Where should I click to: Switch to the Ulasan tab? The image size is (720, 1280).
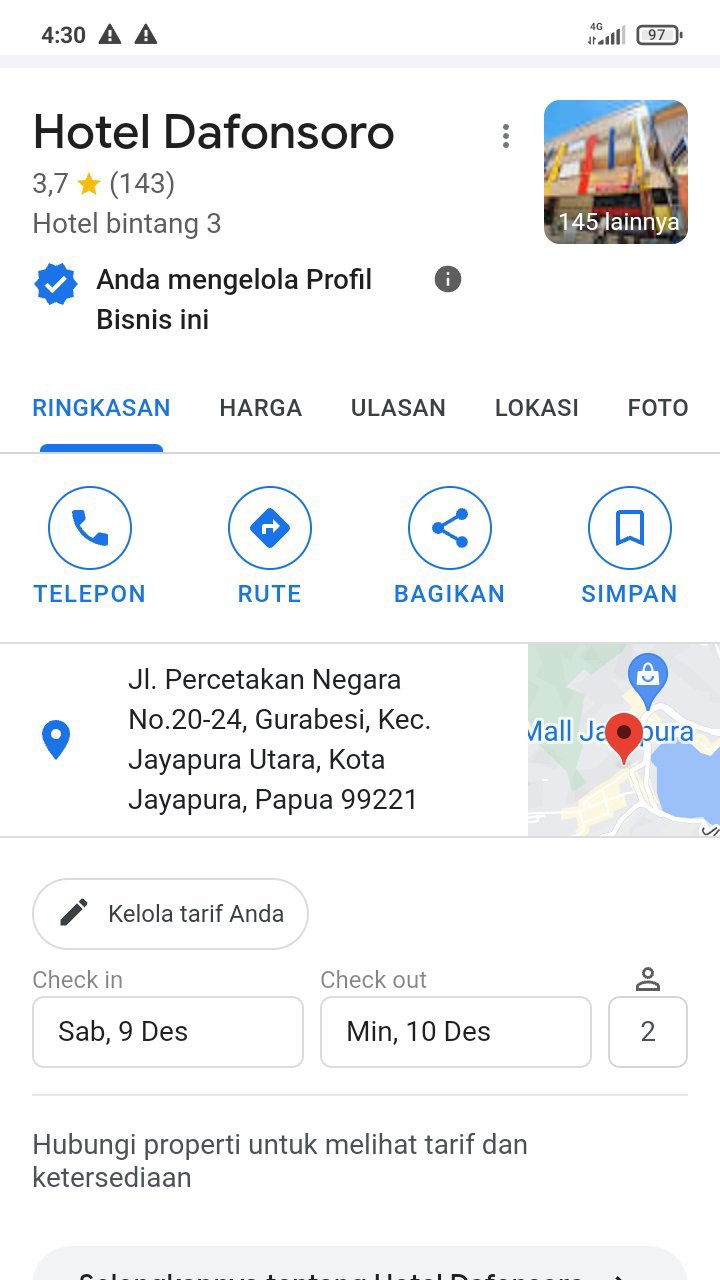pos(398,408)
